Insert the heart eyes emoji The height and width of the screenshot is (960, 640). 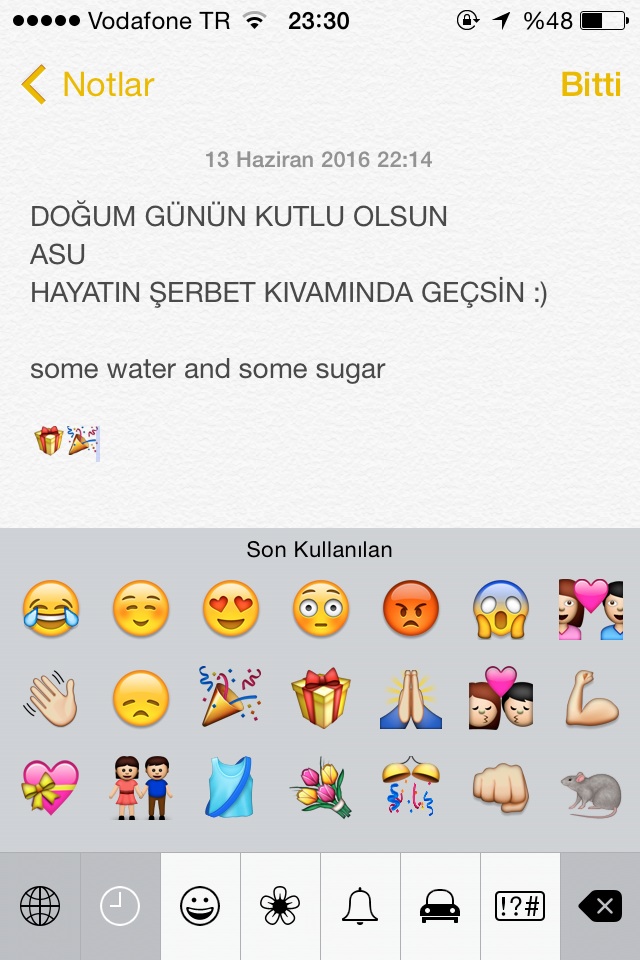(x=231, y=609)
